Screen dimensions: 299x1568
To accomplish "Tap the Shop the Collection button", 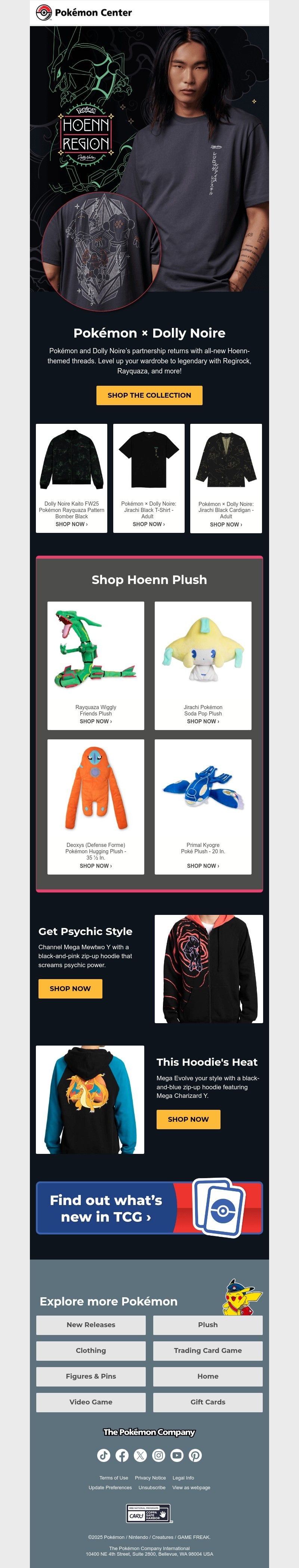I will click(149, 395).
